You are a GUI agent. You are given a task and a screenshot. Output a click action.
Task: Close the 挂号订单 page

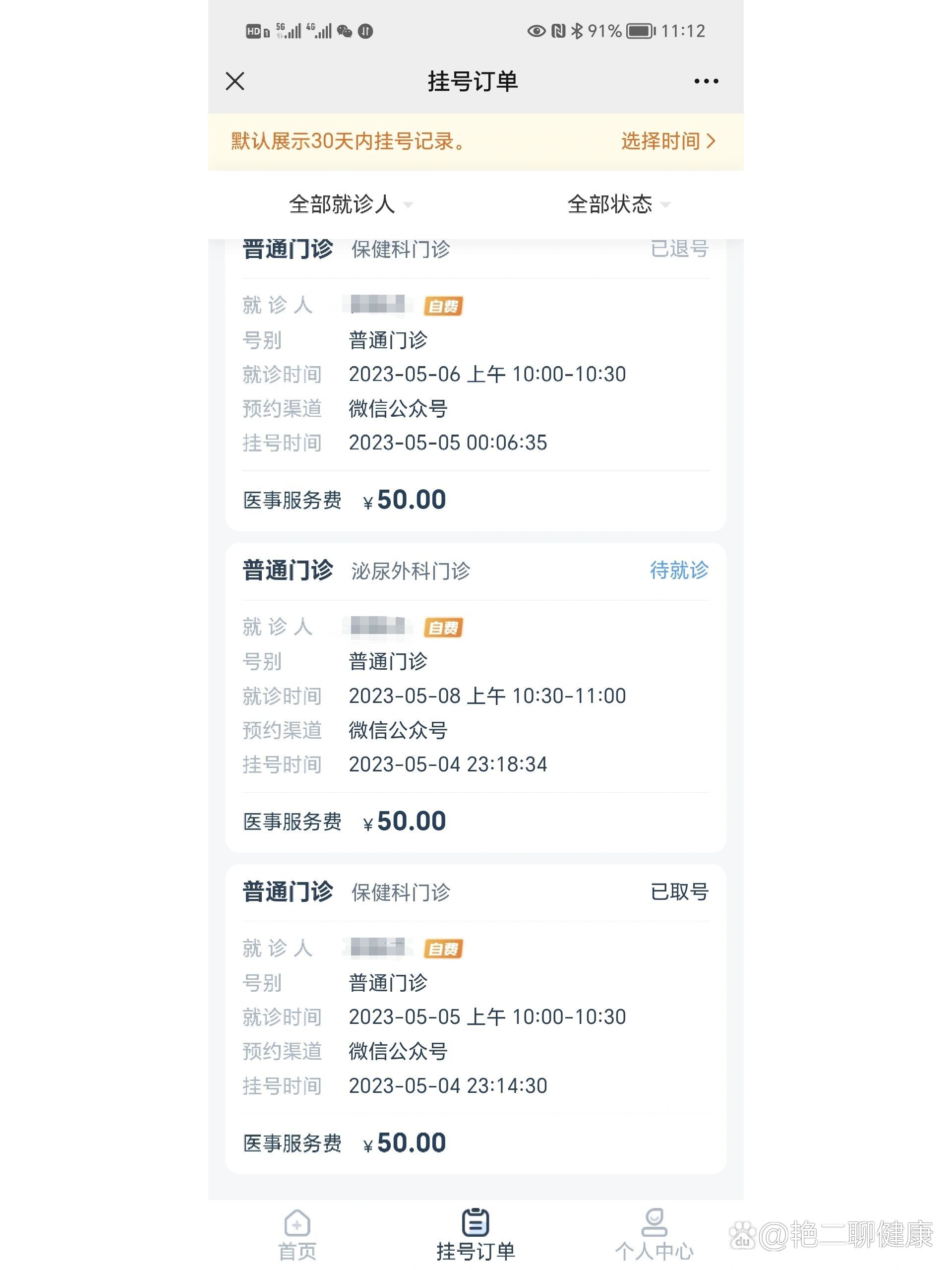[236, 81]
